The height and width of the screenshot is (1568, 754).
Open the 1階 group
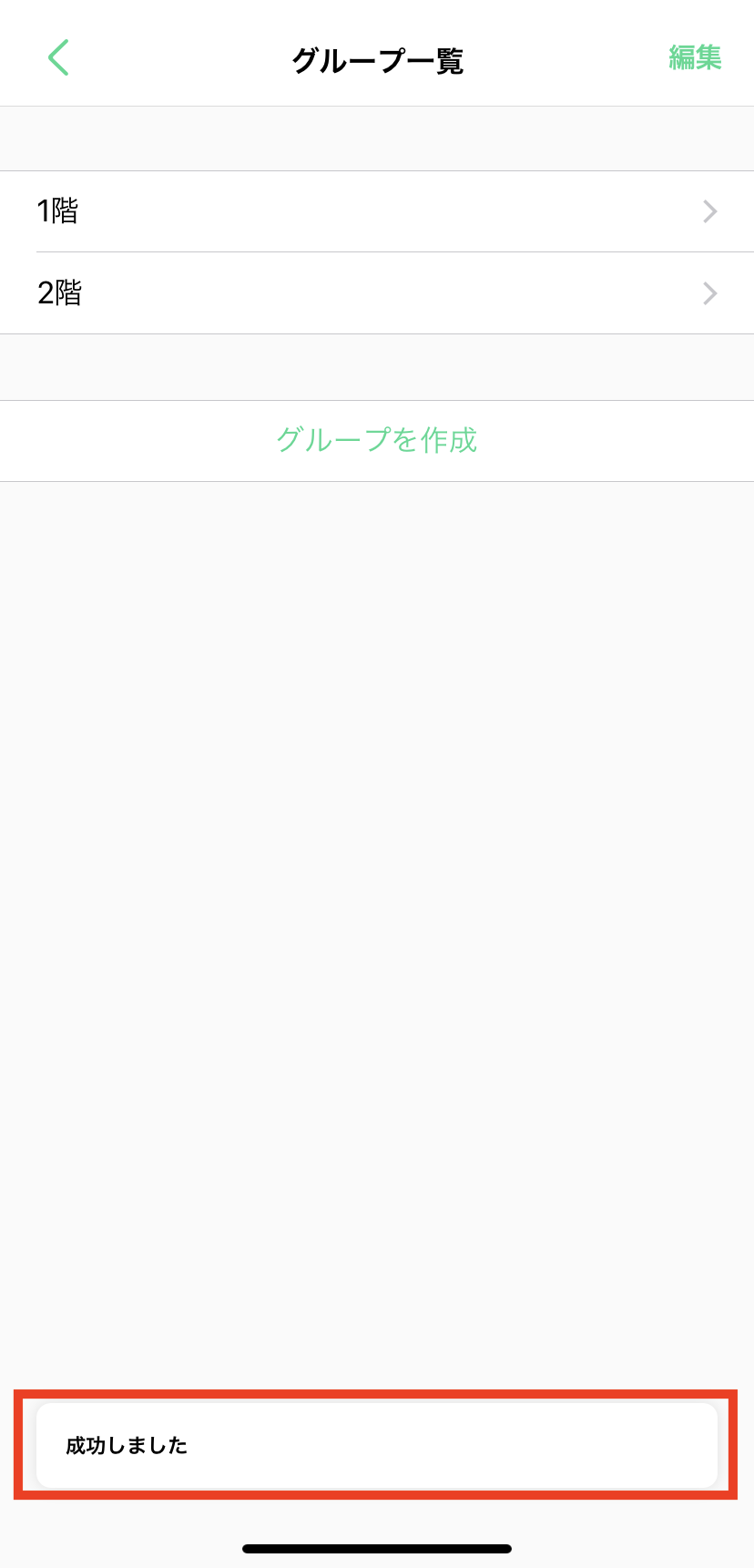point(377,211)
